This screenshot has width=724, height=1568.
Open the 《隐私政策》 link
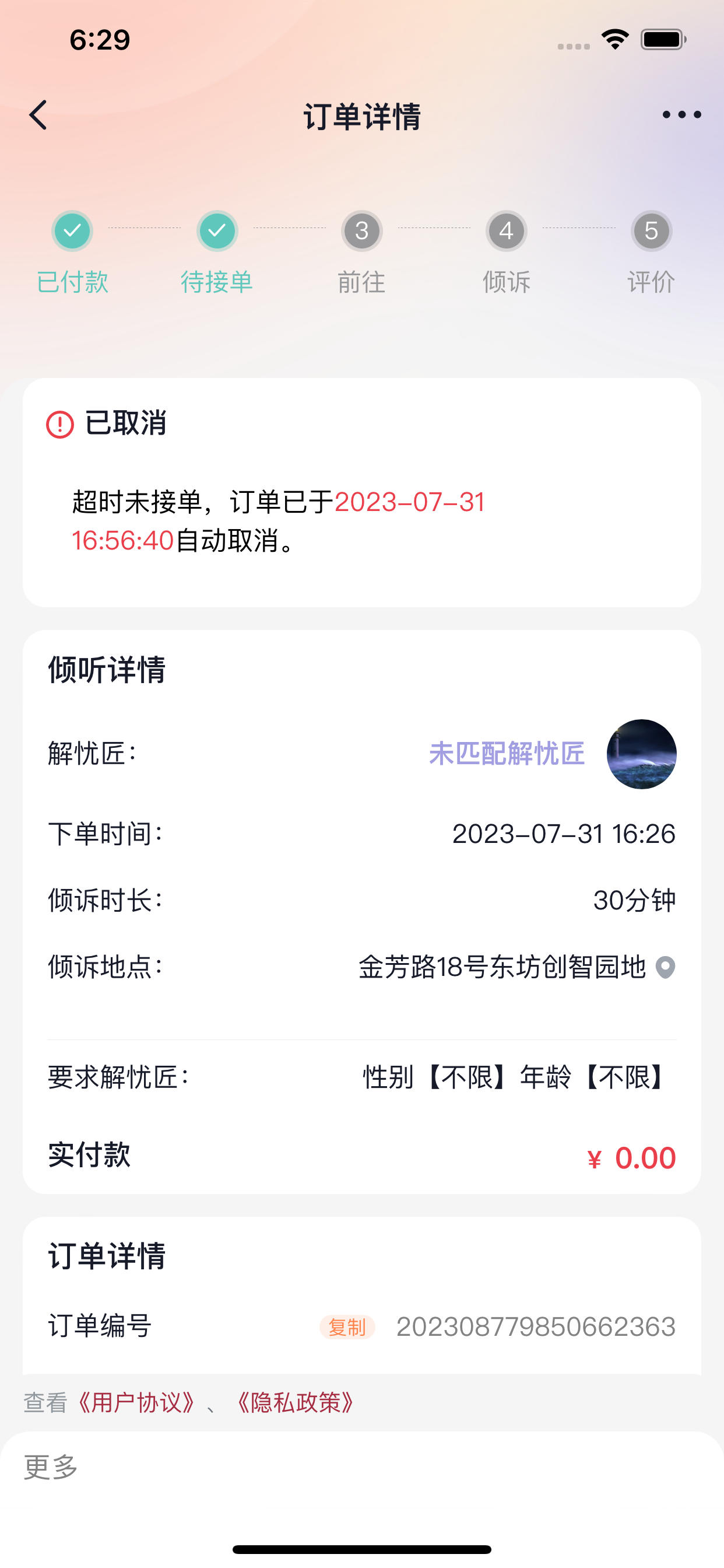(x=296, y=1402)
